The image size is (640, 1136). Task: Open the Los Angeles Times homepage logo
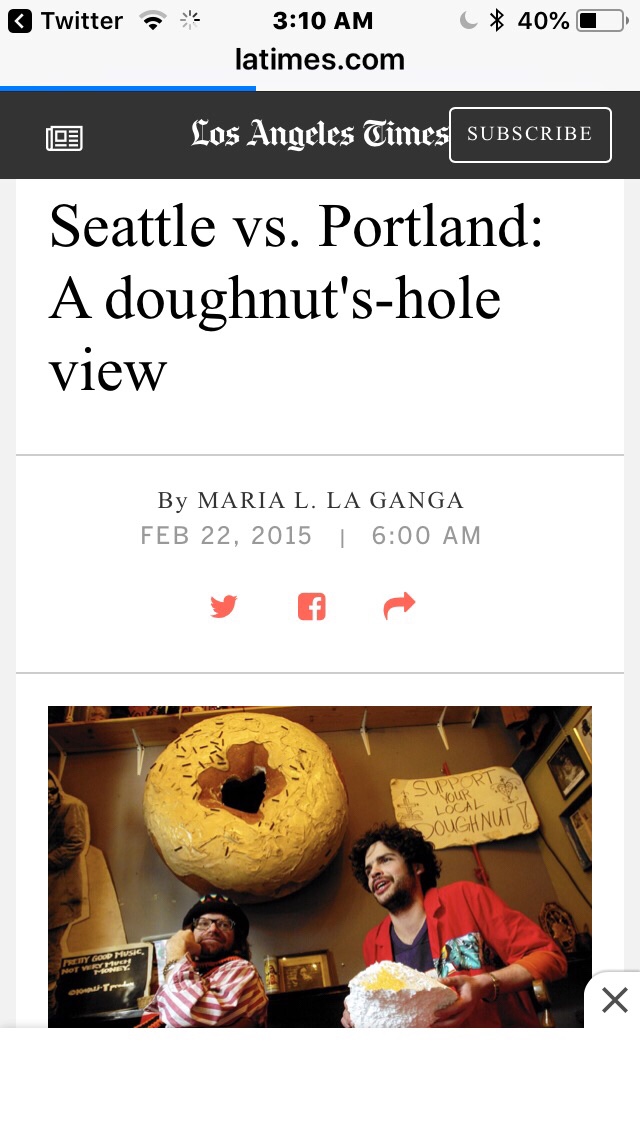319,134
